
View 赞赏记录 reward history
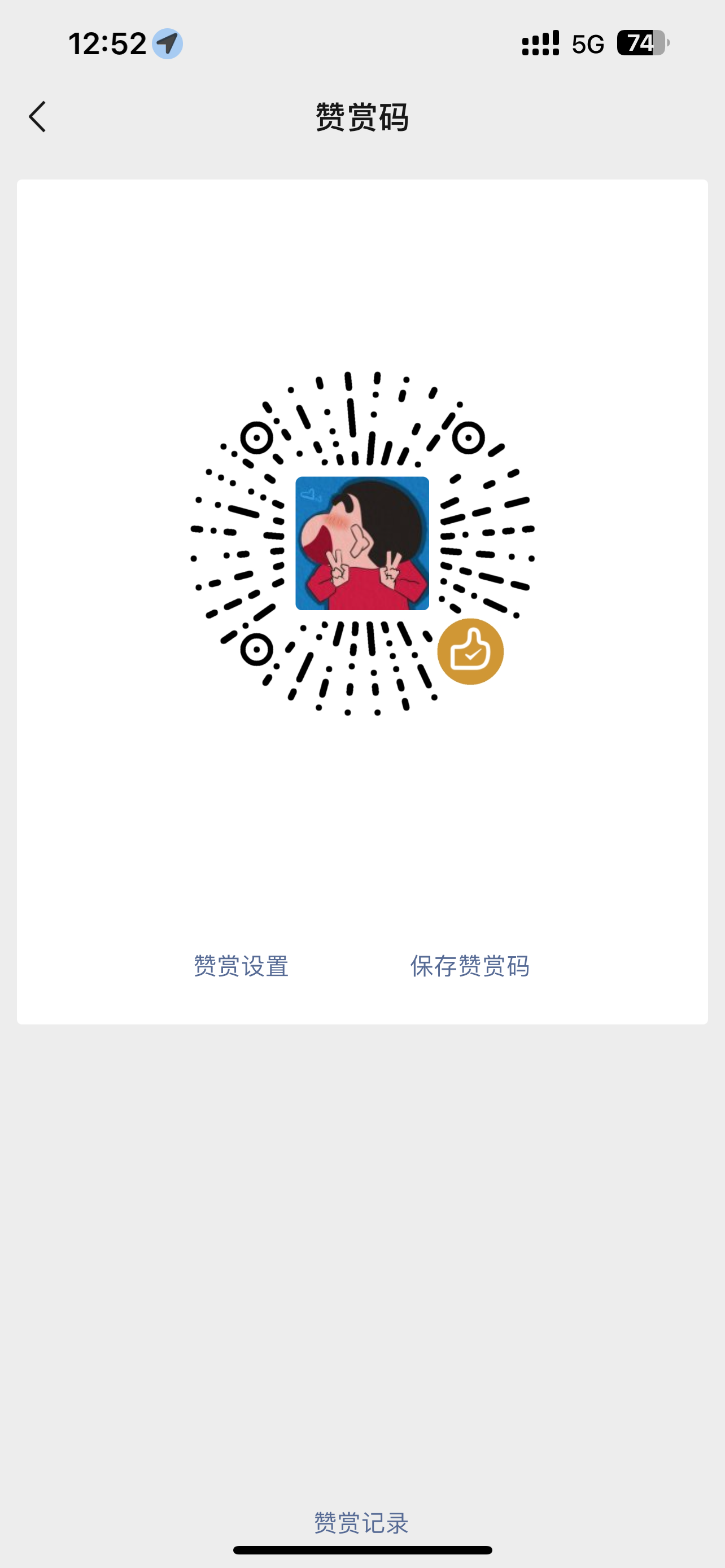click(361, 1522)
